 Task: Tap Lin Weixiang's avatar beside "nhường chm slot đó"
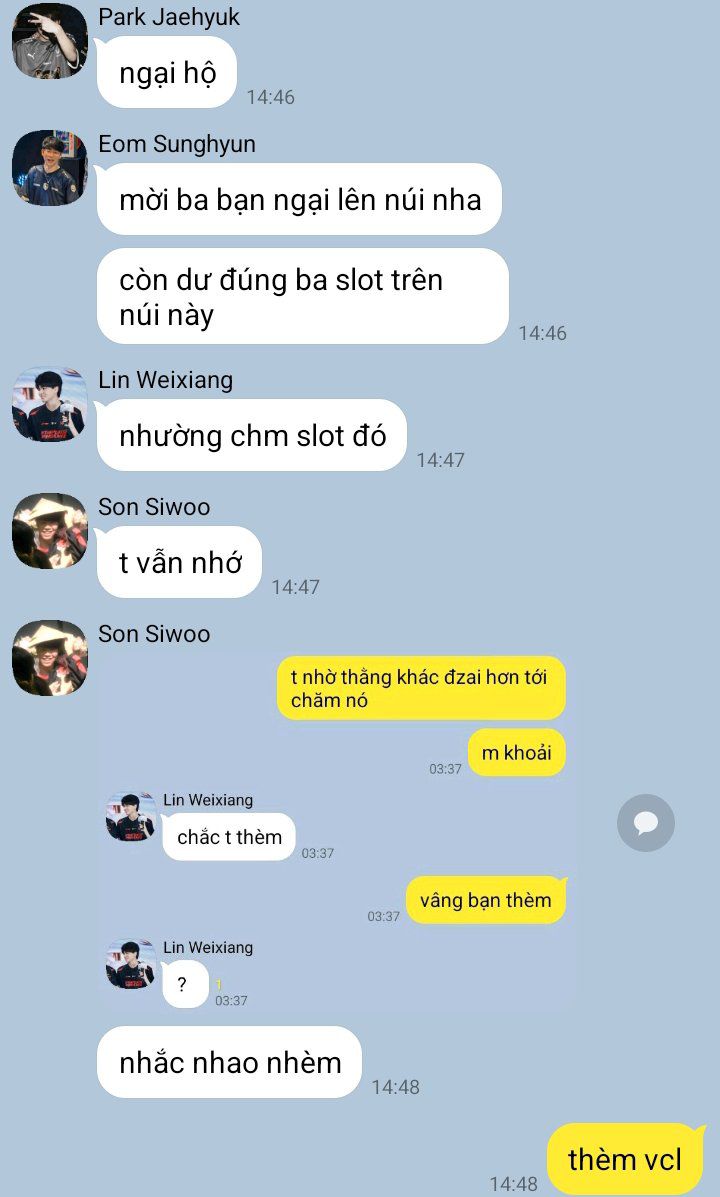click(x=50, y=404)
